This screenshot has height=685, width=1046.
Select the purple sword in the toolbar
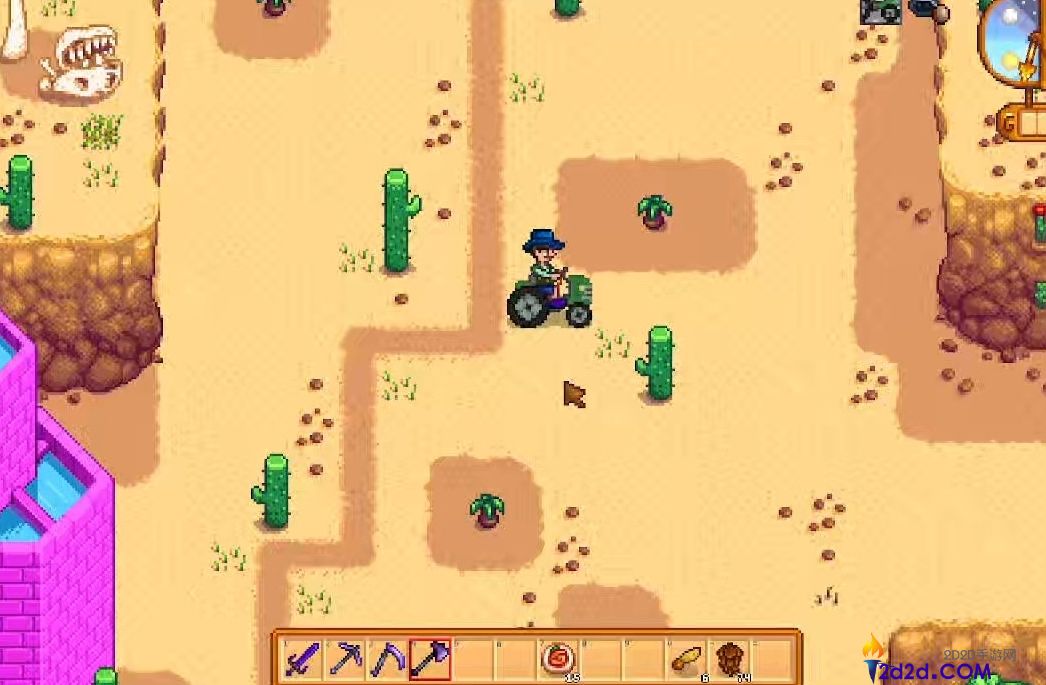[302, 659]
